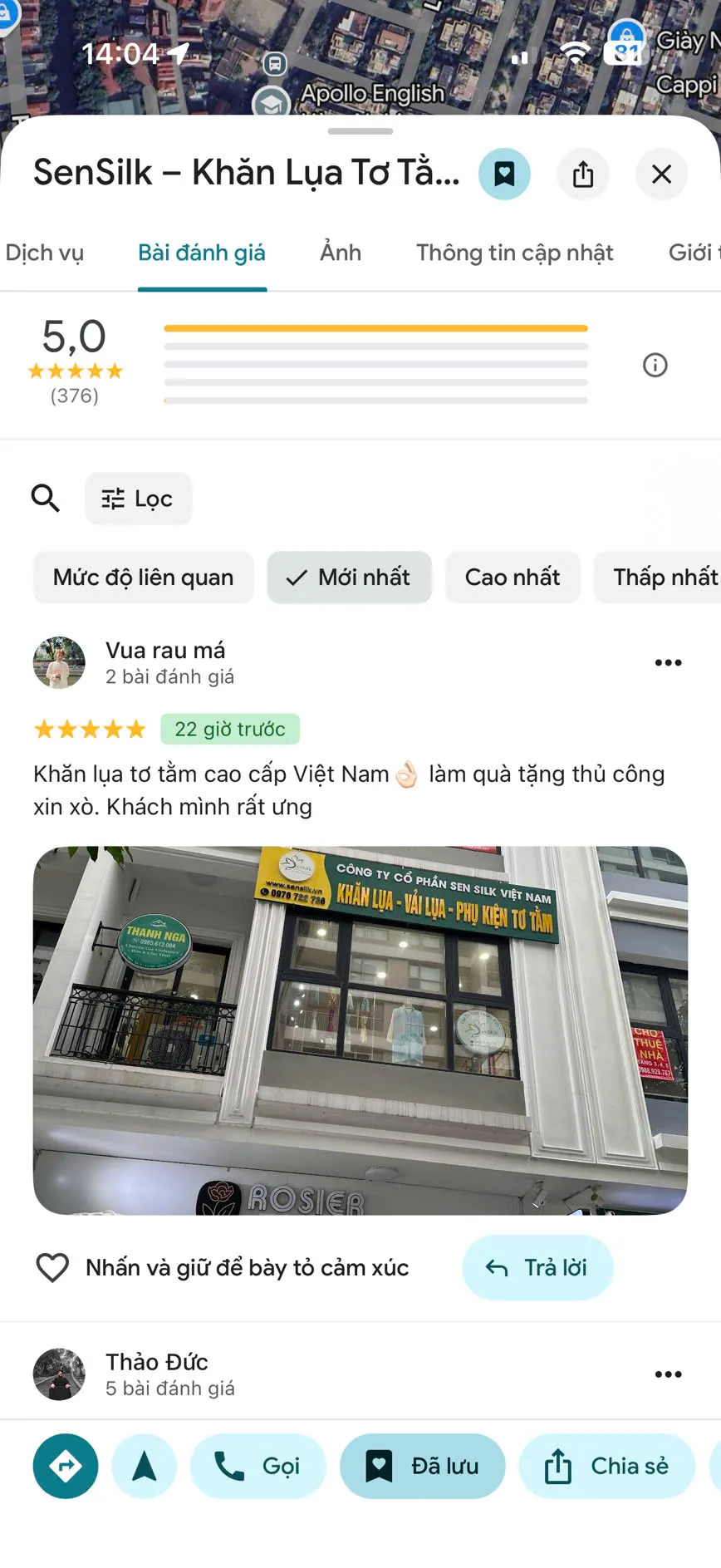
Task: Close the SenSilk place sheet
Action: tap(661, 174)
